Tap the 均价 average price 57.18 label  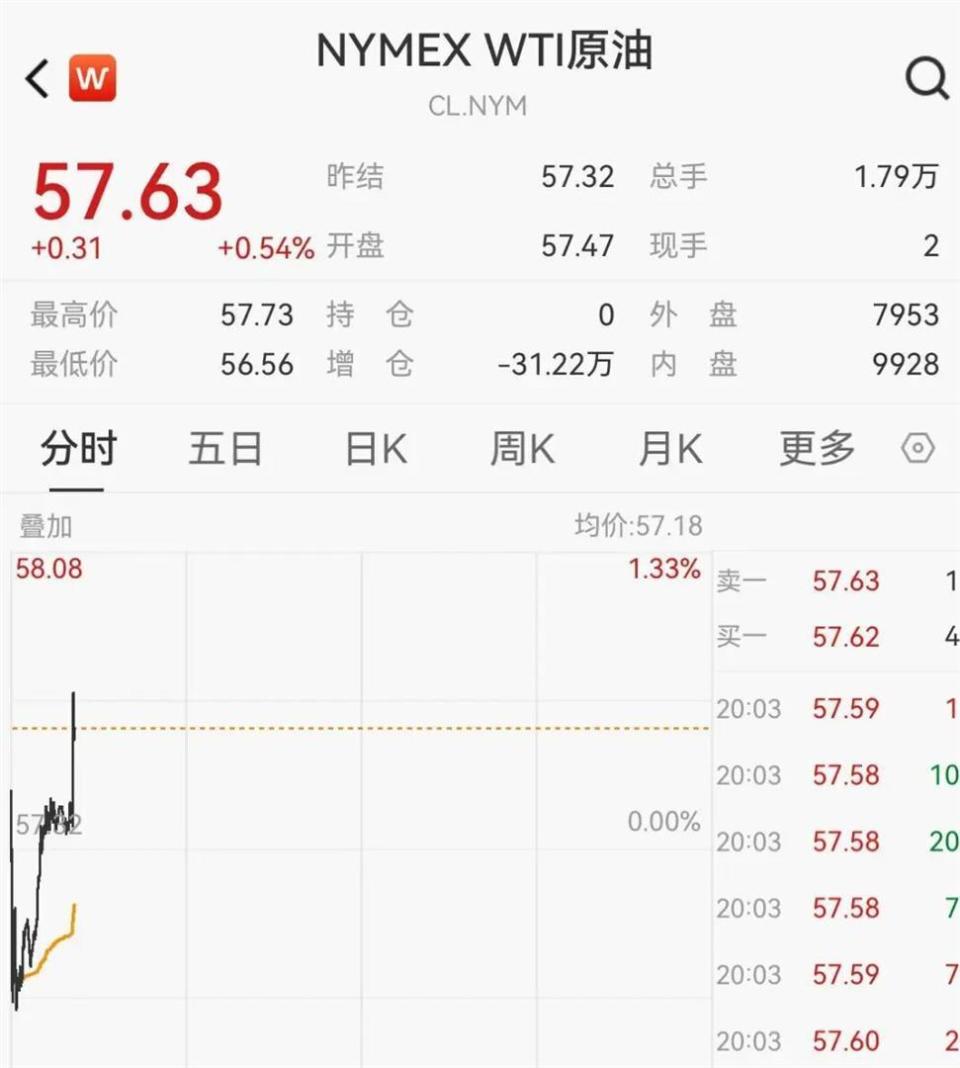(x=637, y=524)
